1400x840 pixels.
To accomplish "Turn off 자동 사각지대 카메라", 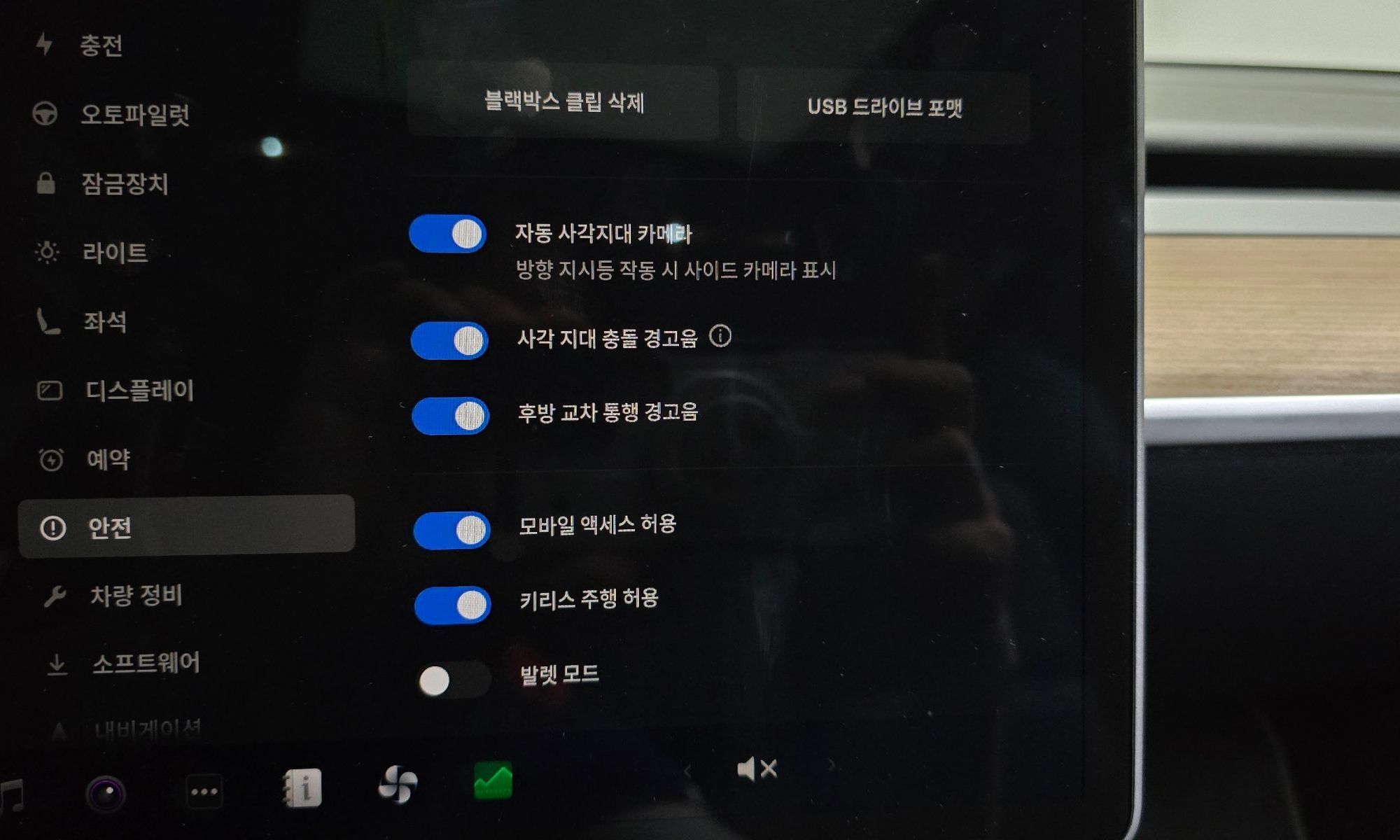I will pyautogui.click(x=448, y=234).
